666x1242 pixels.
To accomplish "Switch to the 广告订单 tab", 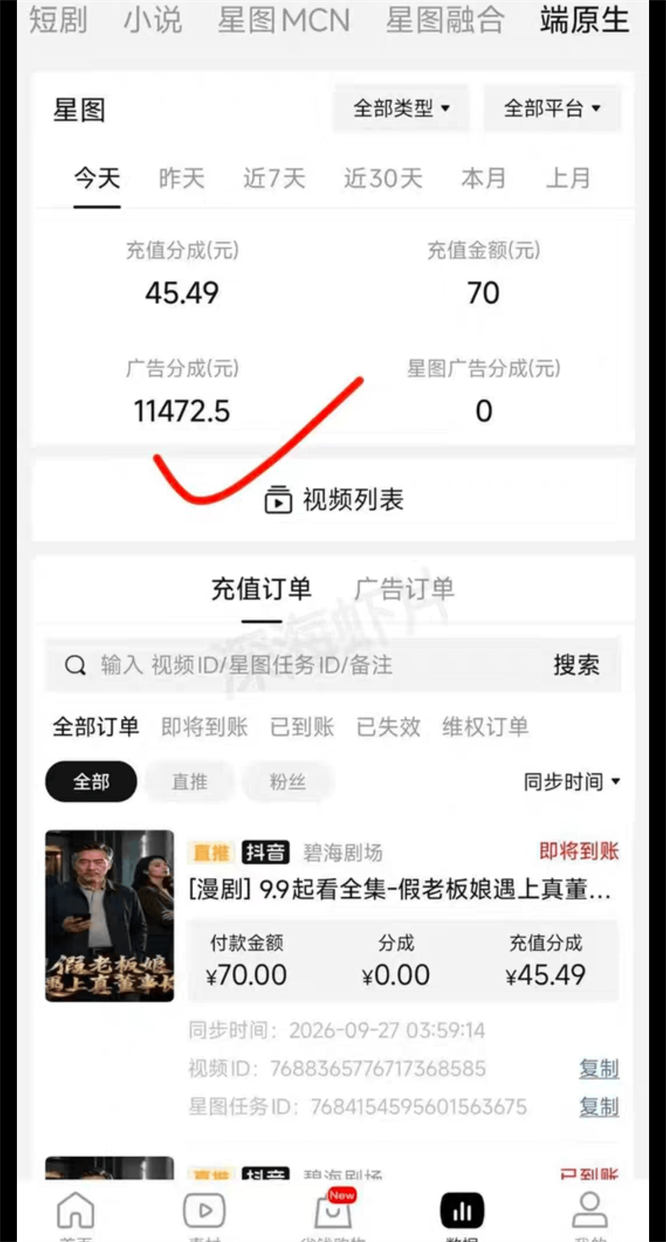I will pyautogui.click(x=404, y=588).
